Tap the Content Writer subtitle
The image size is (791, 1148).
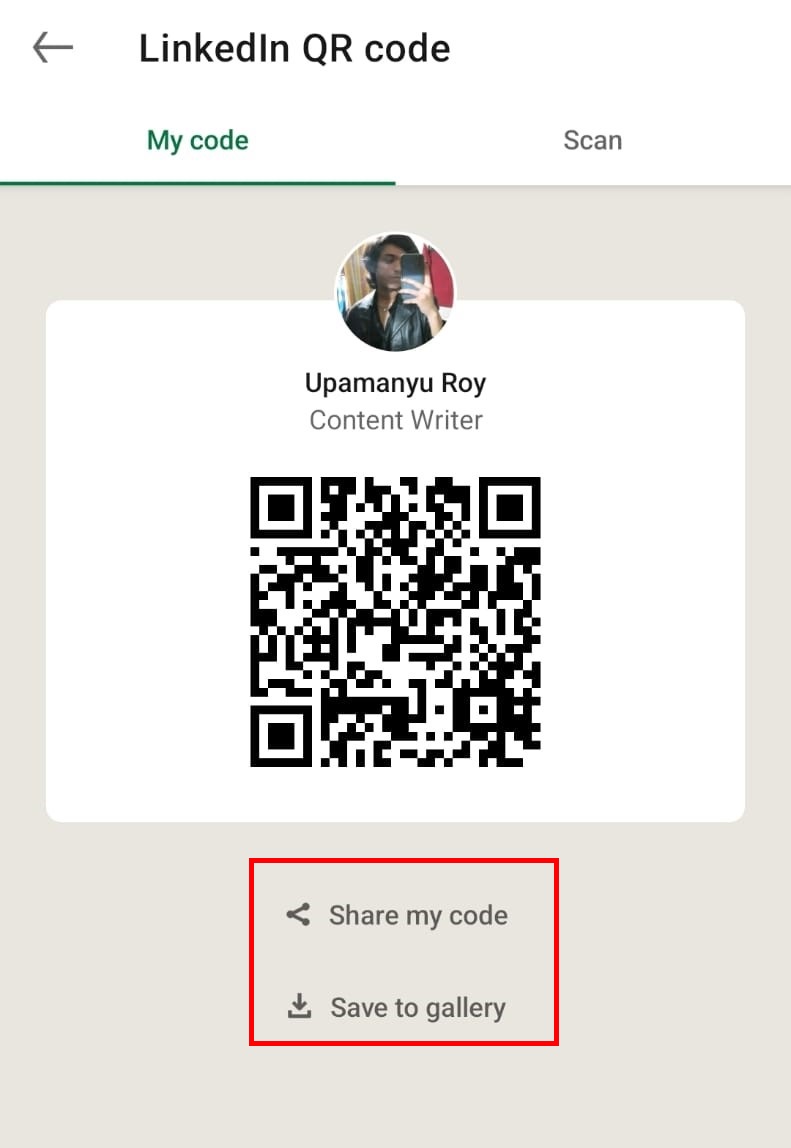coord(395,420)
